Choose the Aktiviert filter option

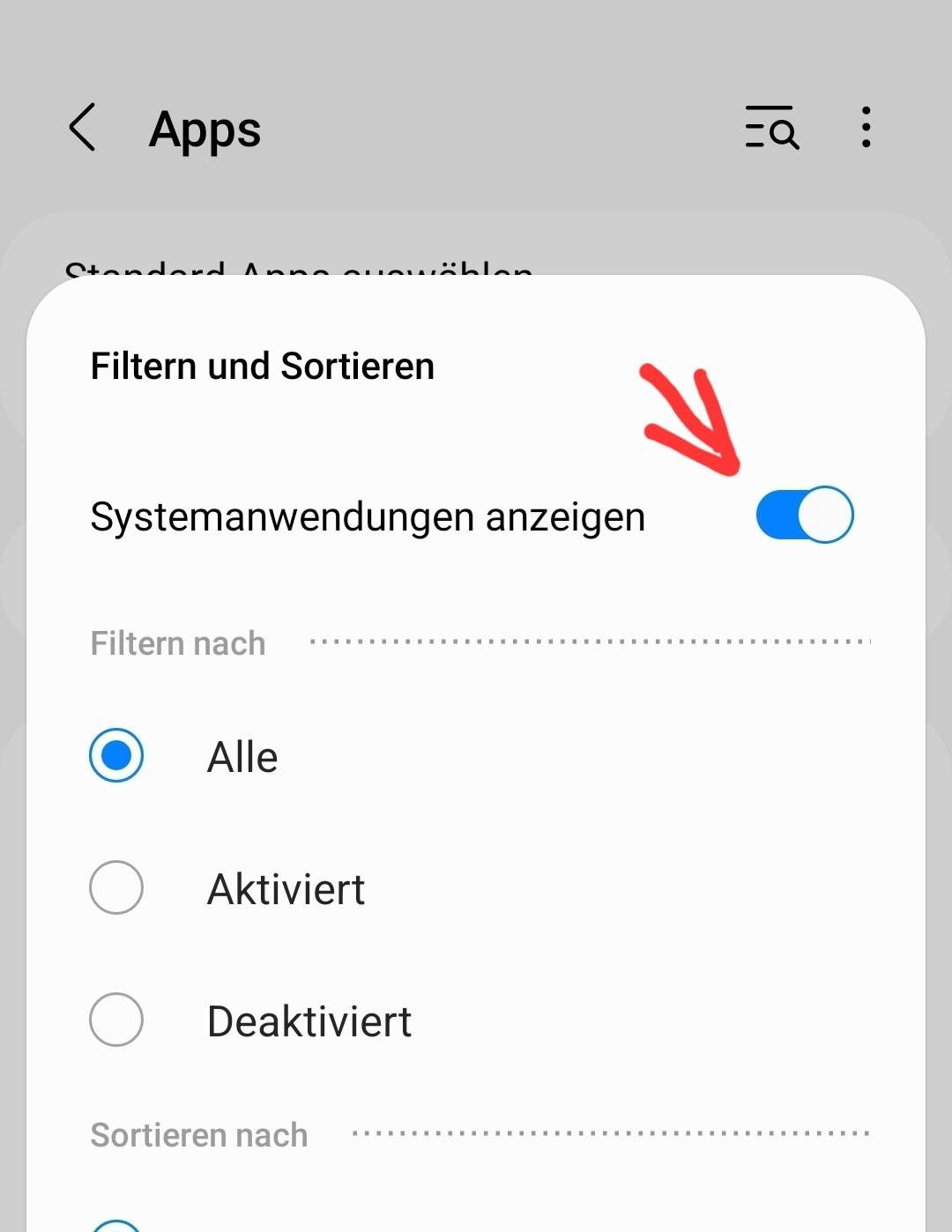pyautogui.click(x=116, y=888)
